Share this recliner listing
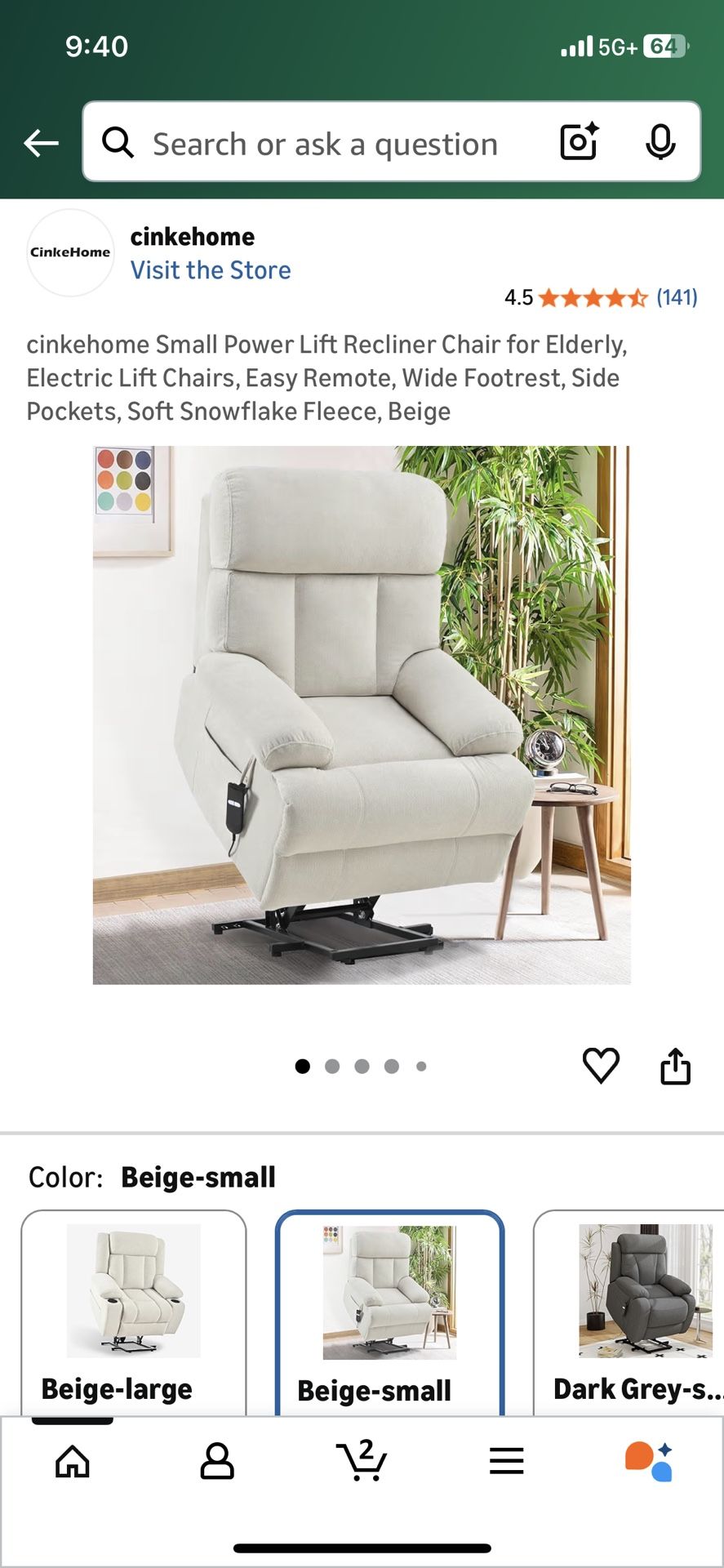 click(x=674, y=1063)
